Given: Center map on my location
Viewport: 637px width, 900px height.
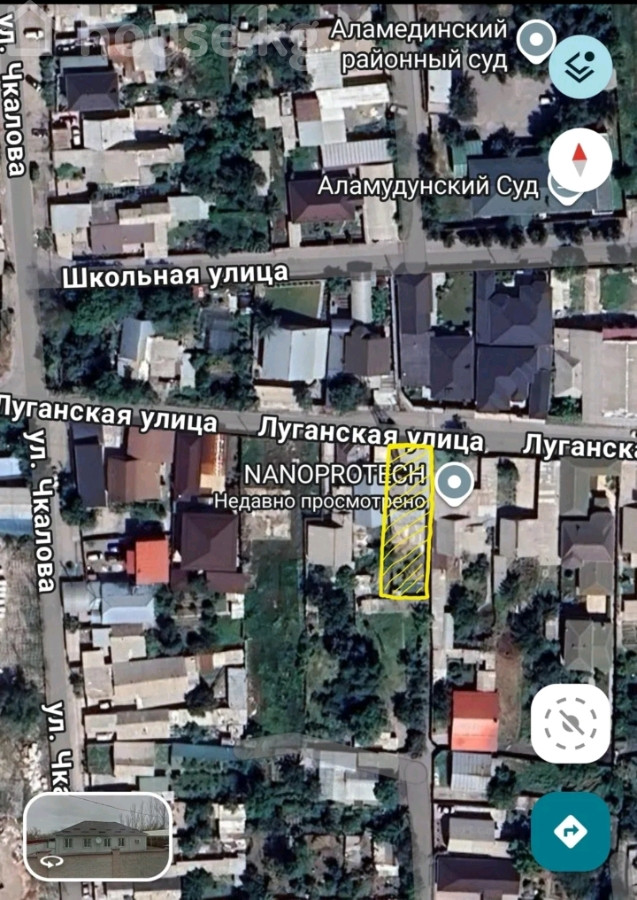Looking at the screenshot, I should coord(570,723).
